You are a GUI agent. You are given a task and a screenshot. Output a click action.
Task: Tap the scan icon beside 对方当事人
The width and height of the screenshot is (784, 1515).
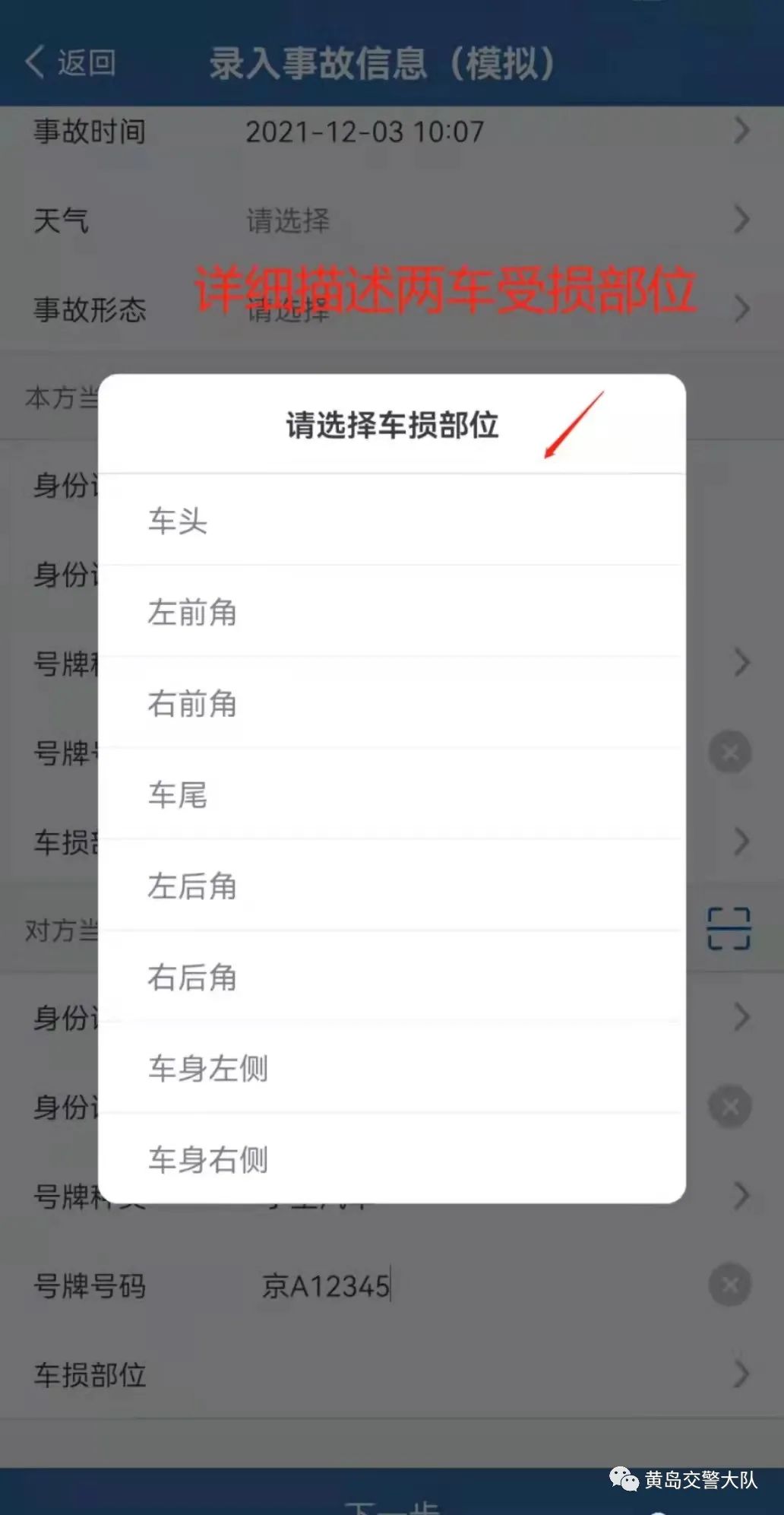(729, 928)
